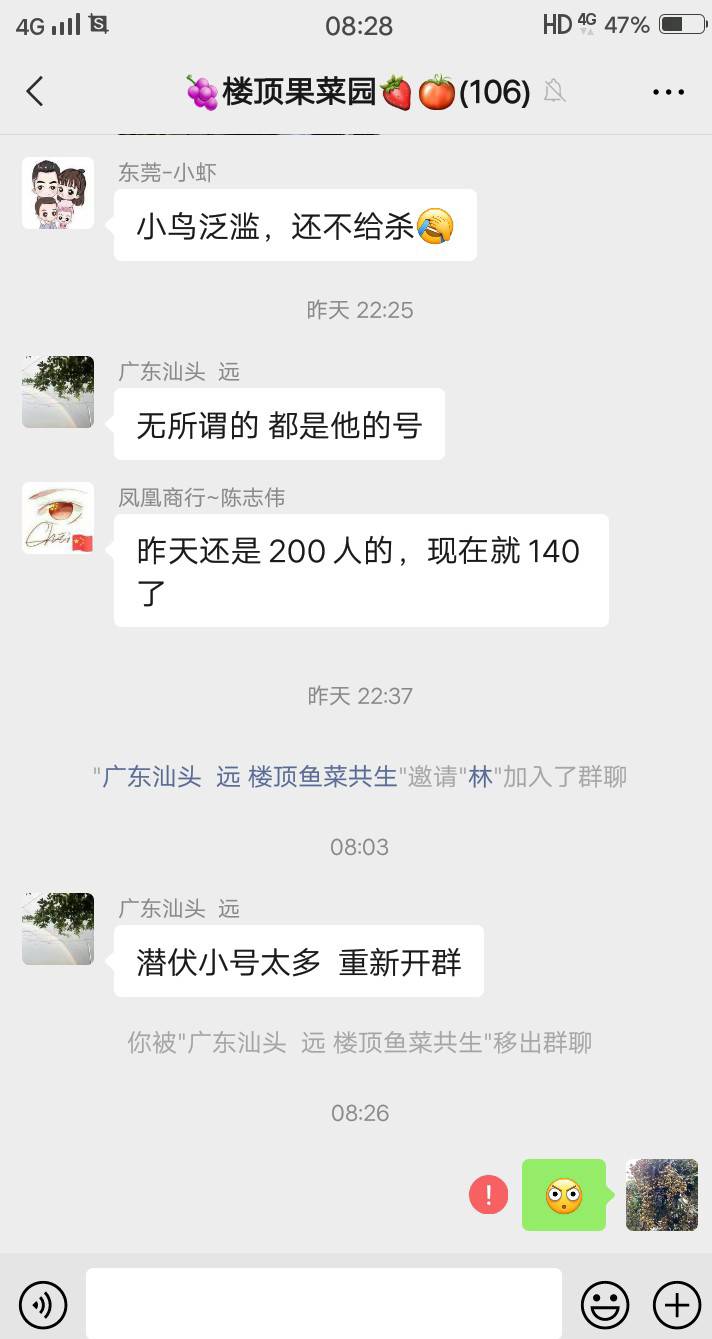712x1339 pixels.
Task: Open the emoji picker
Action: point(606,1304)
